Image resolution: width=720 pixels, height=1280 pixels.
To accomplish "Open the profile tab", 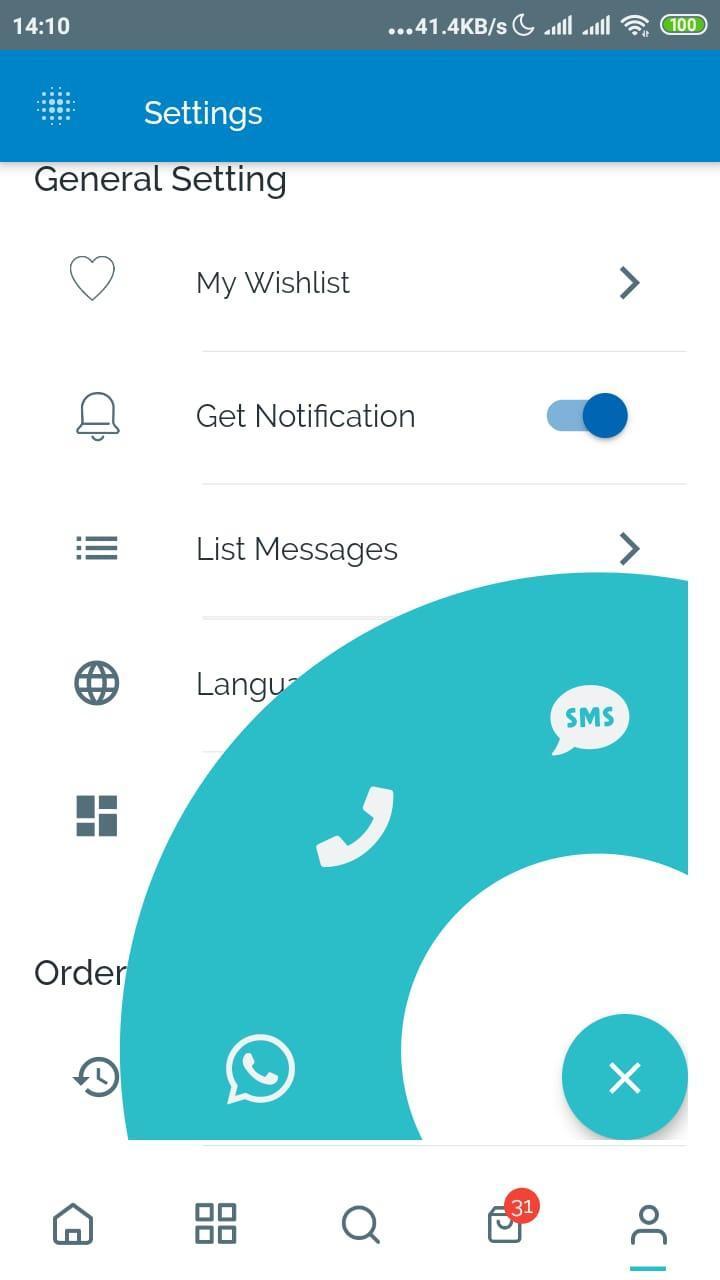I will pos(648,1224).
